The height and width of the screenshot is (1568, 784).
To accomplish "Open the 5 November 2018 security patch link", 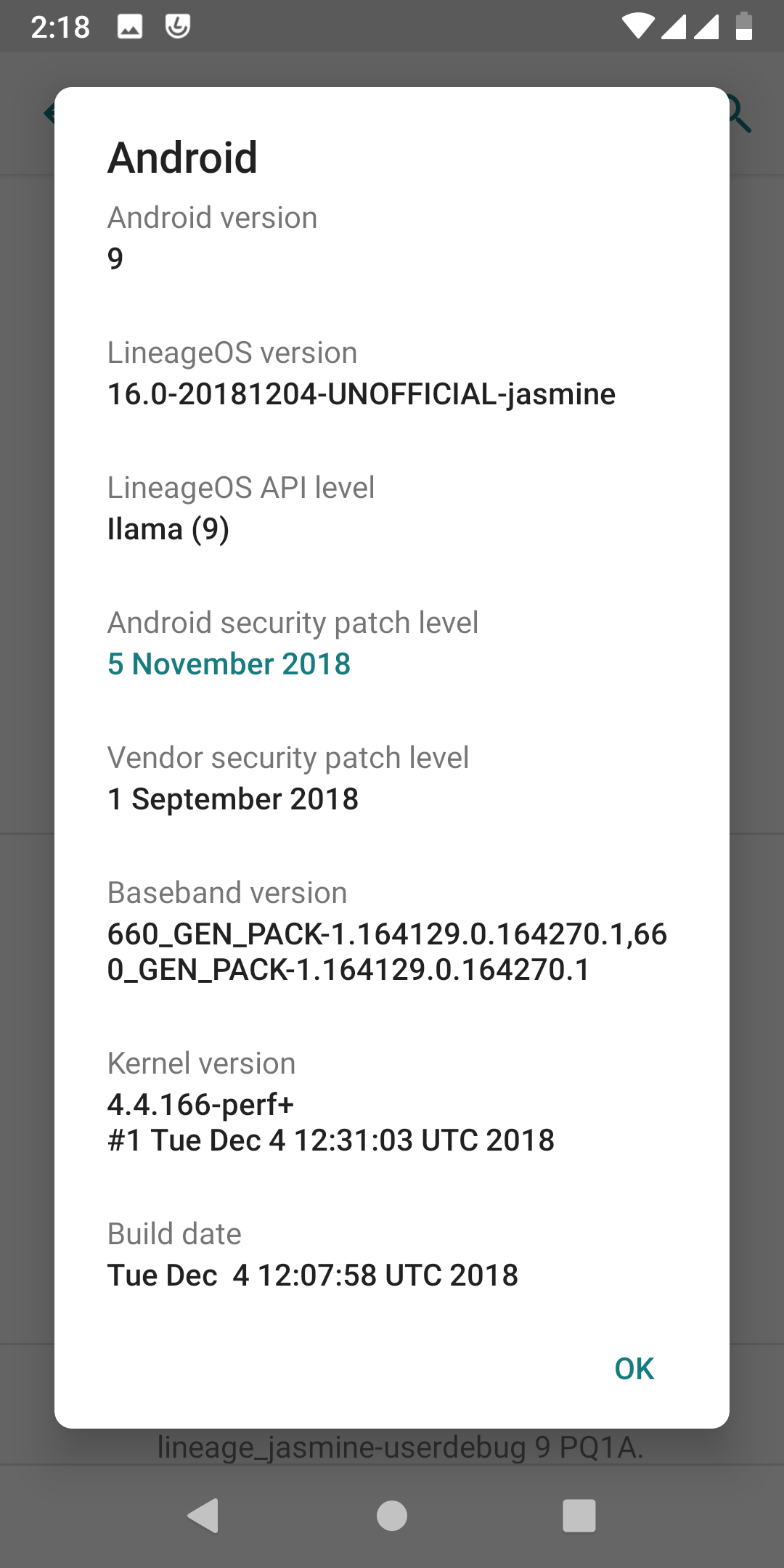I will click(229, 663).
